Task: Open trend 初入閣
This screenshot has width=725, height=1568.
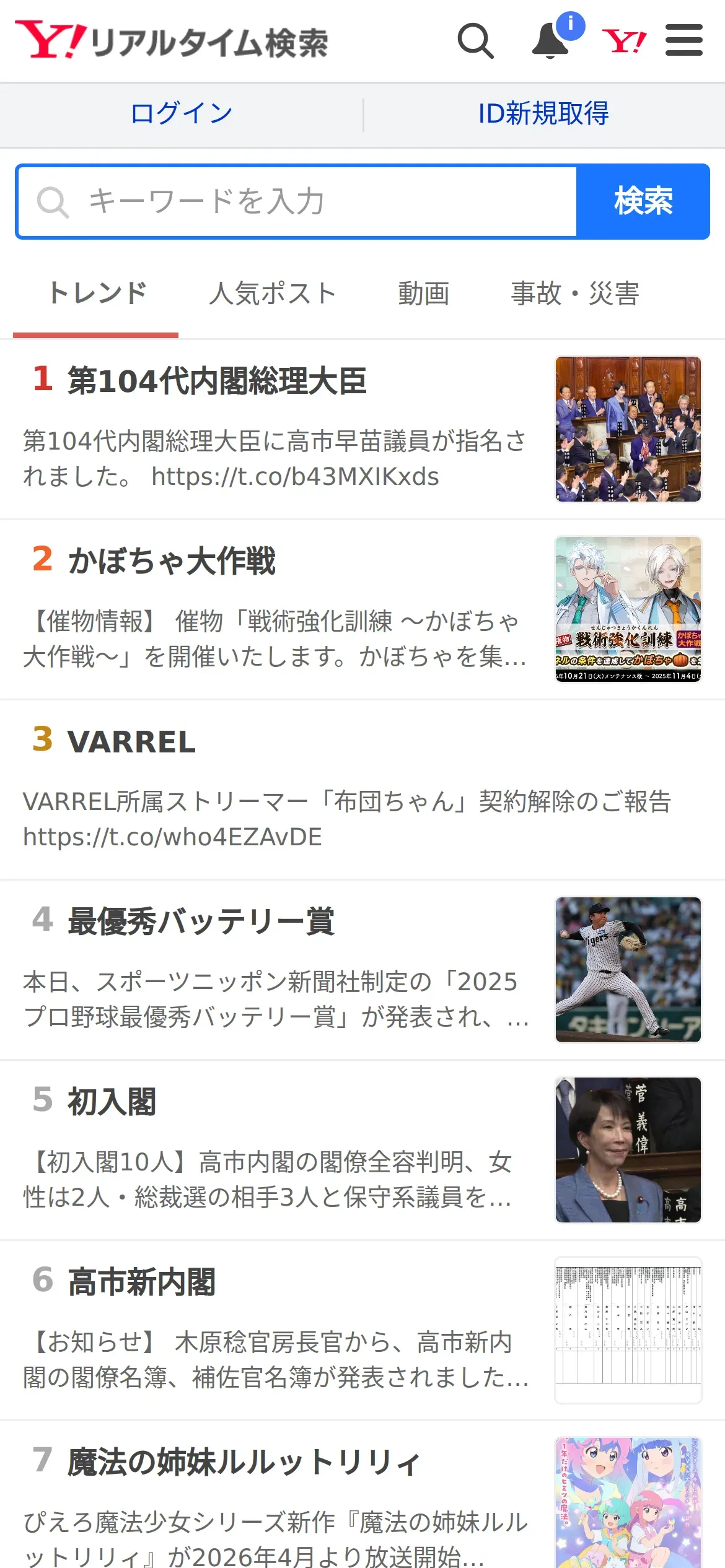Action: pyautogui.click(x=362, y=1151)
